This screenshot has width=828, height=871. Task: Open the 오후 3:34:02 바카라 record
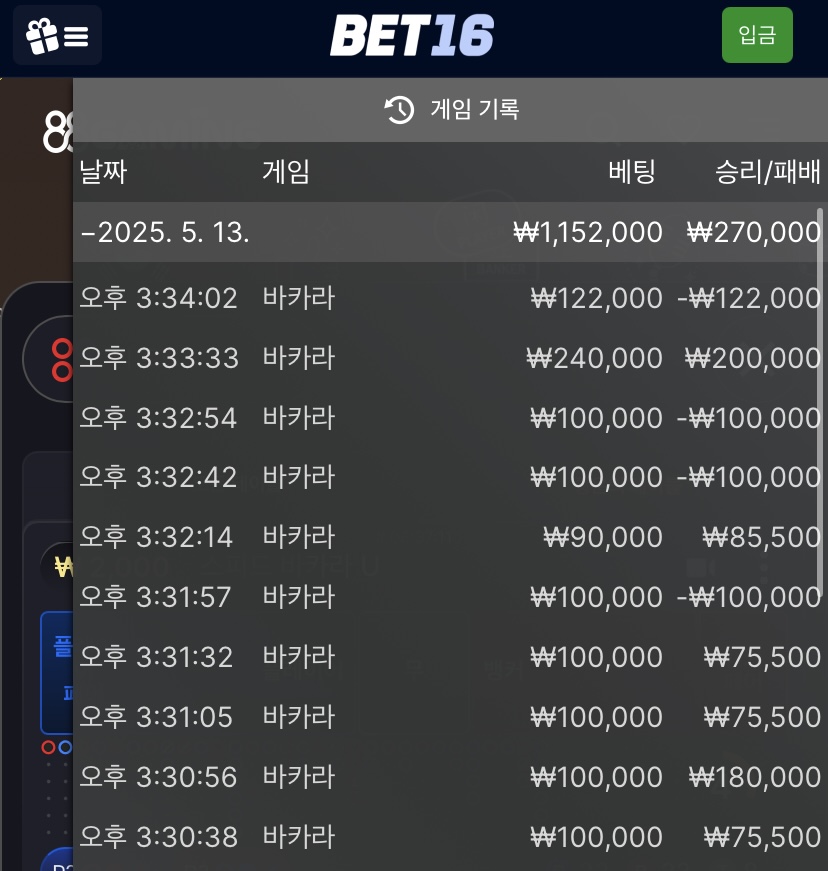click(448, 298)
